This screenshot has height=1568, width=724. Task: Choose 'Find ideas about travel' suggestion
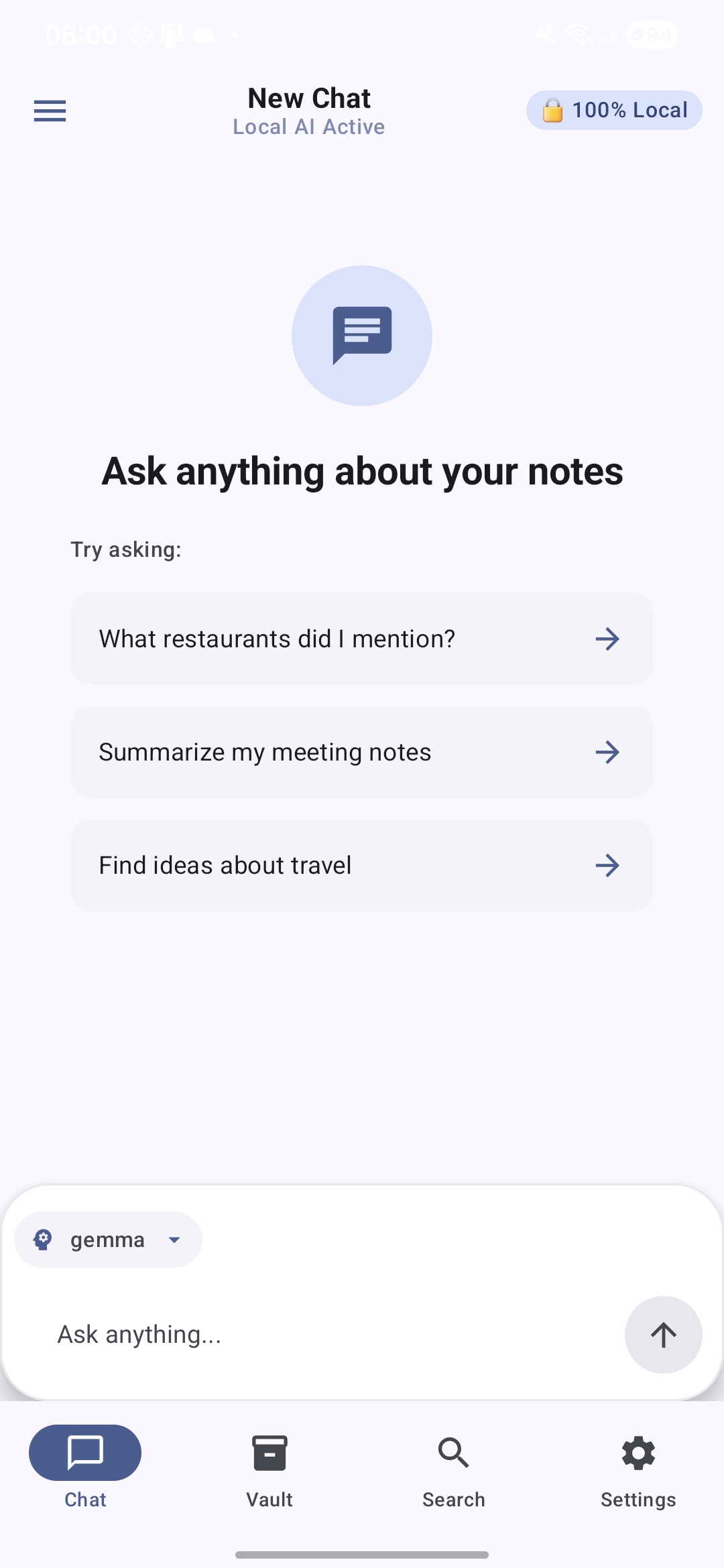(362, 865)
